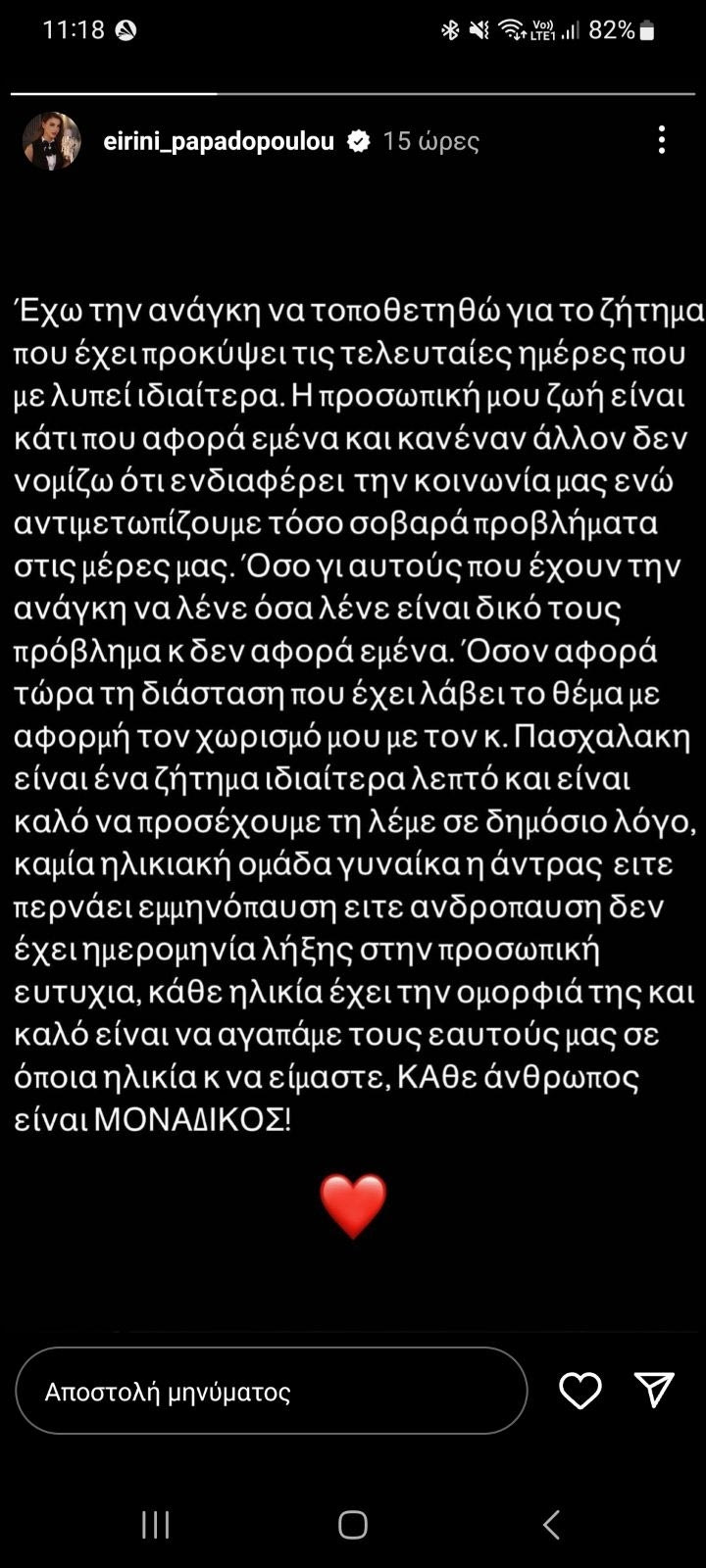Open the story overflow menu

click(x=662, y=140)
